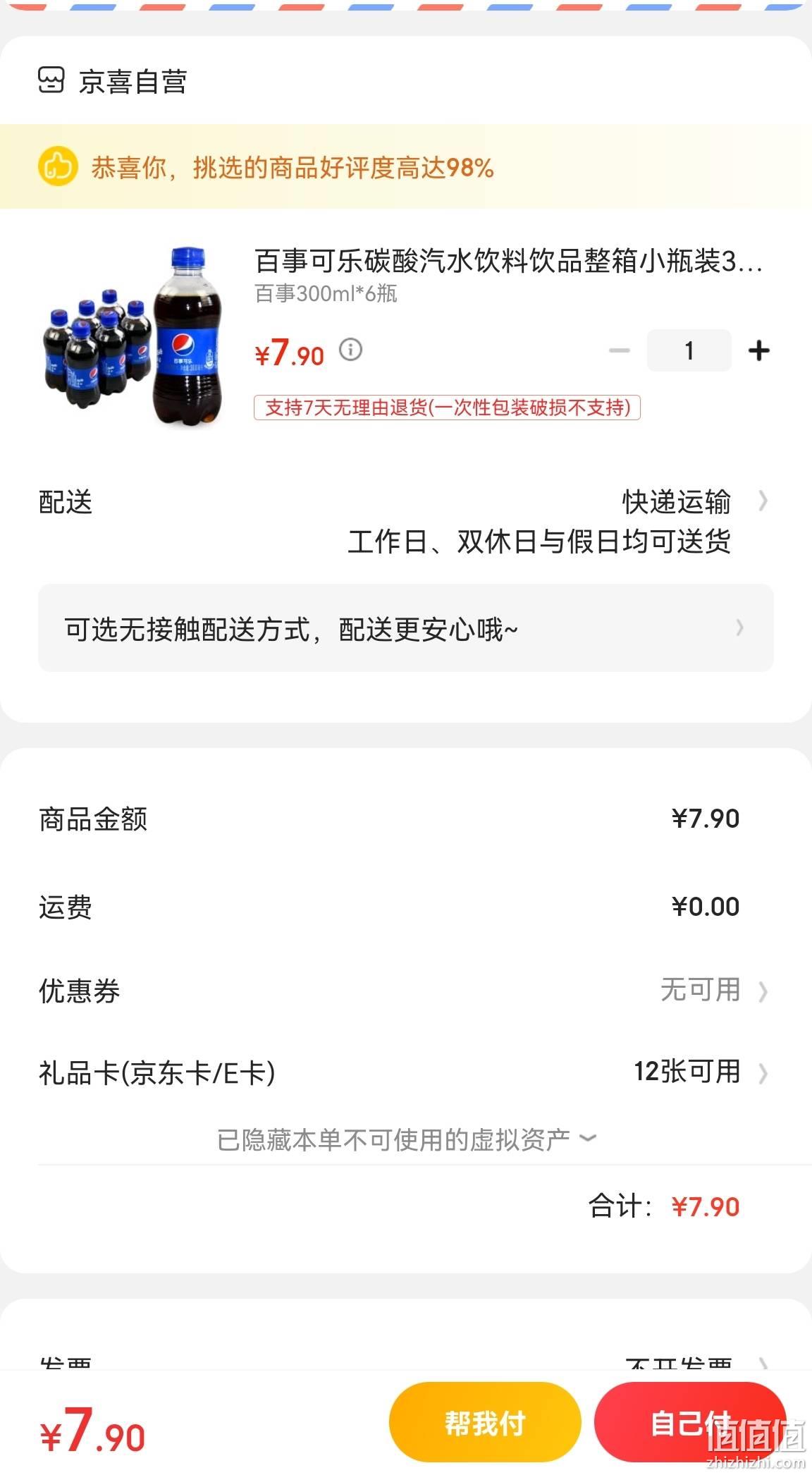Screen dimensions: 812x1475
Task: Open the 配送 delivery method row
Action: pos(405,522)
